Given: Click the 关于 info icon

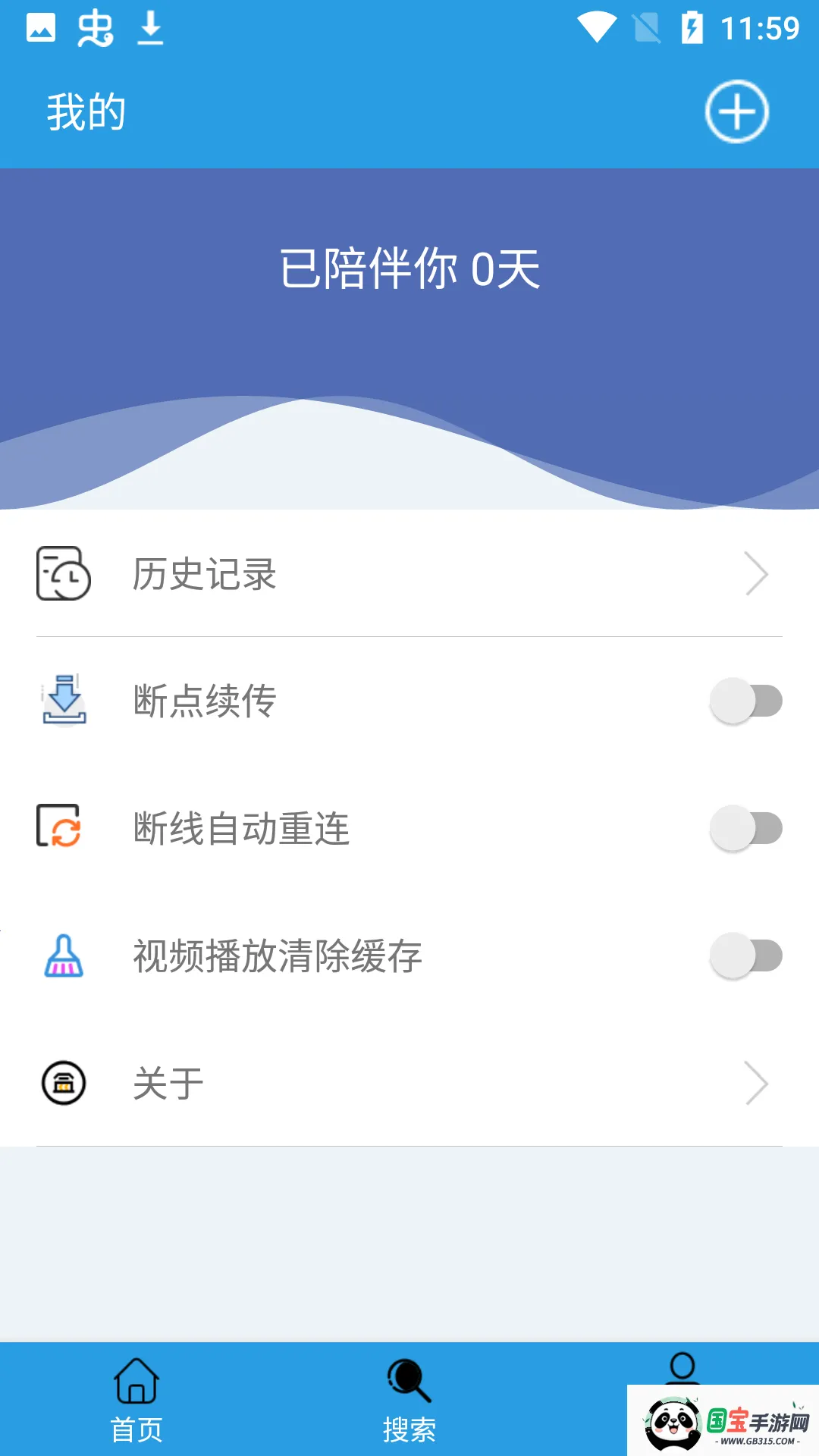Looking at the screenshot, I should pos(64,1082).
